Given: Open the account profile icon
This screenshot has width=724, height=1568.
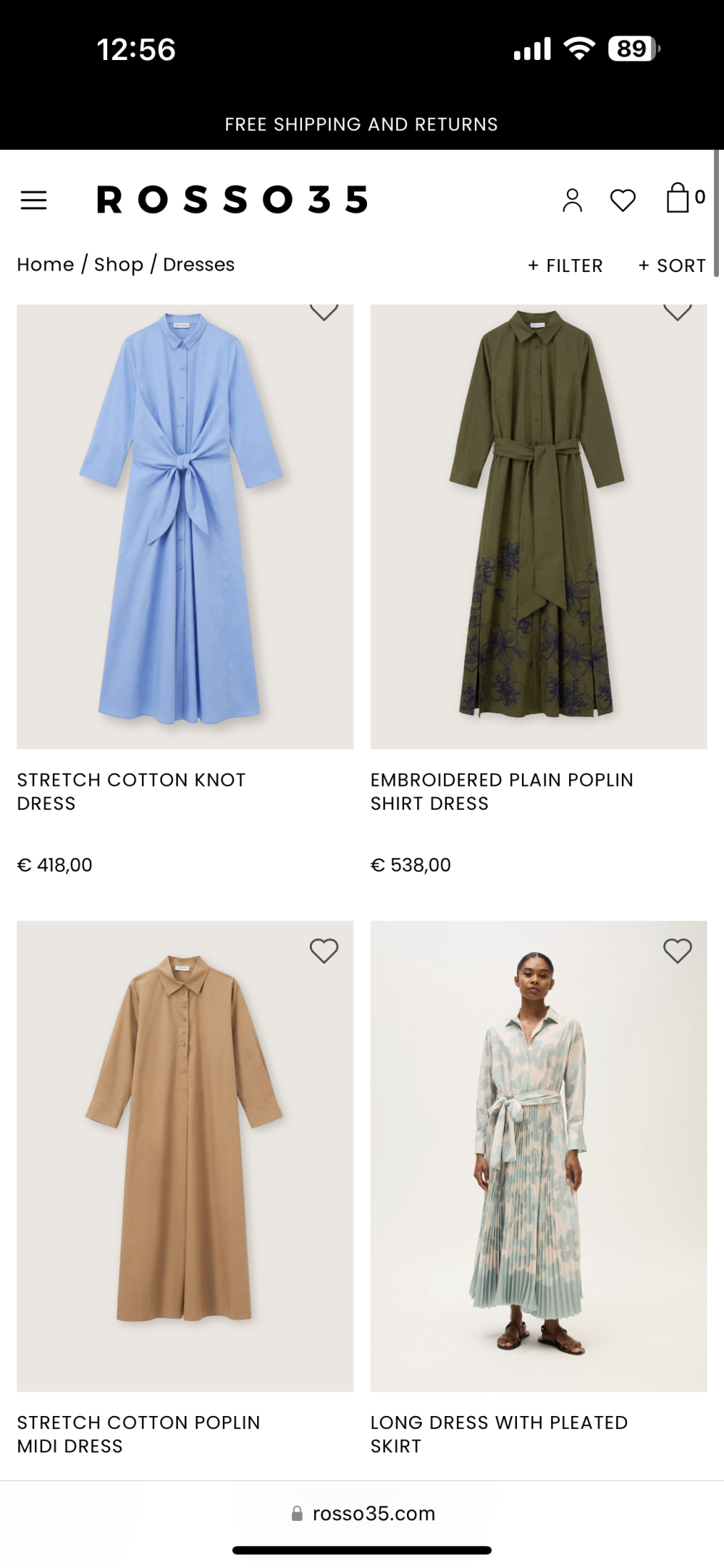Looking at the screenshot, I should coord(572,200).
